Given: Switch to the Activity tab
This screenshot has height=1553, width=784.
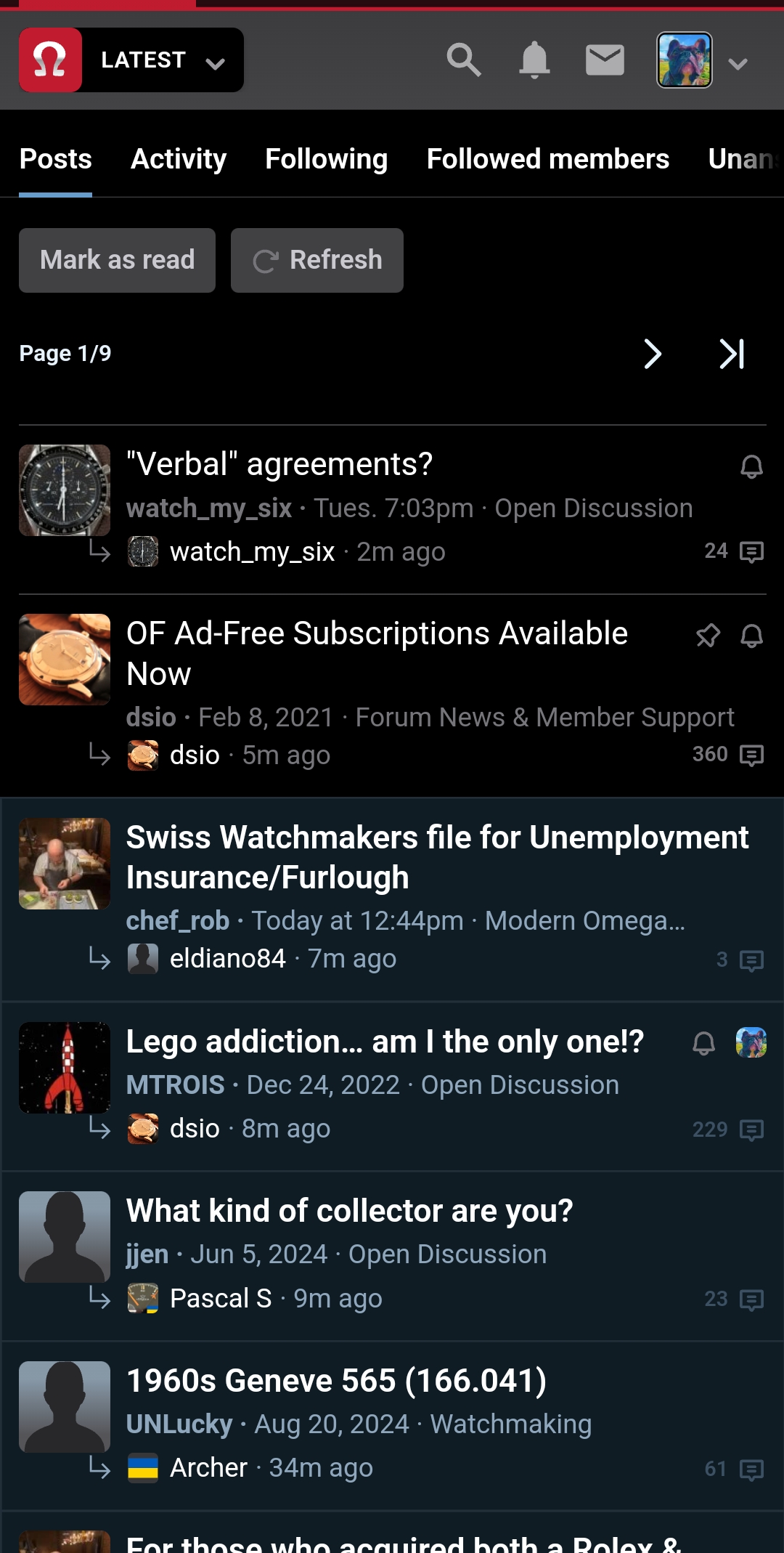Looking at the screenshot, I should pos(179,159).
